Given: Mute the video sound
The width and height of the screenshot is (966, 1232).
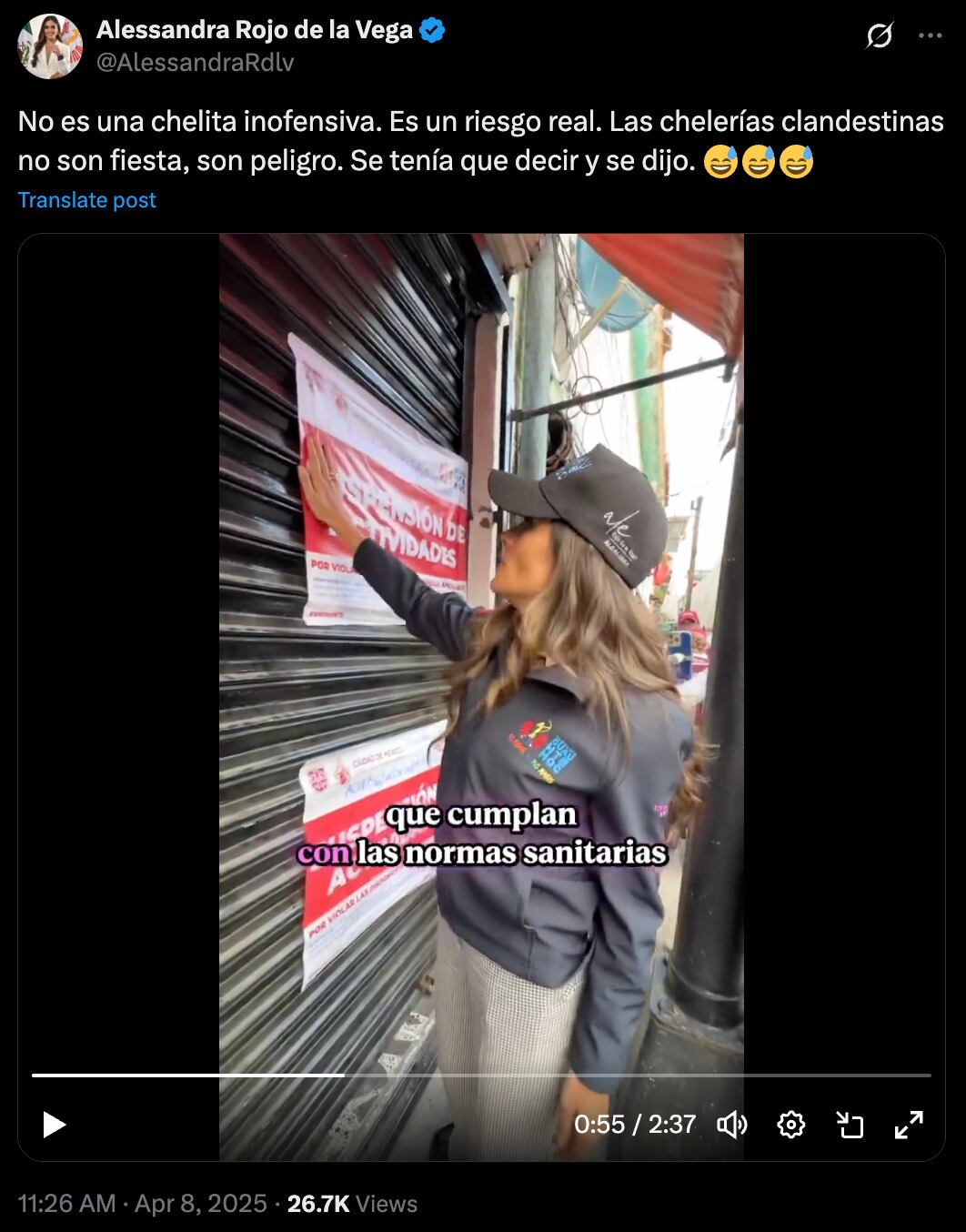Looking at the screenshot, I should coord(731,1125).
